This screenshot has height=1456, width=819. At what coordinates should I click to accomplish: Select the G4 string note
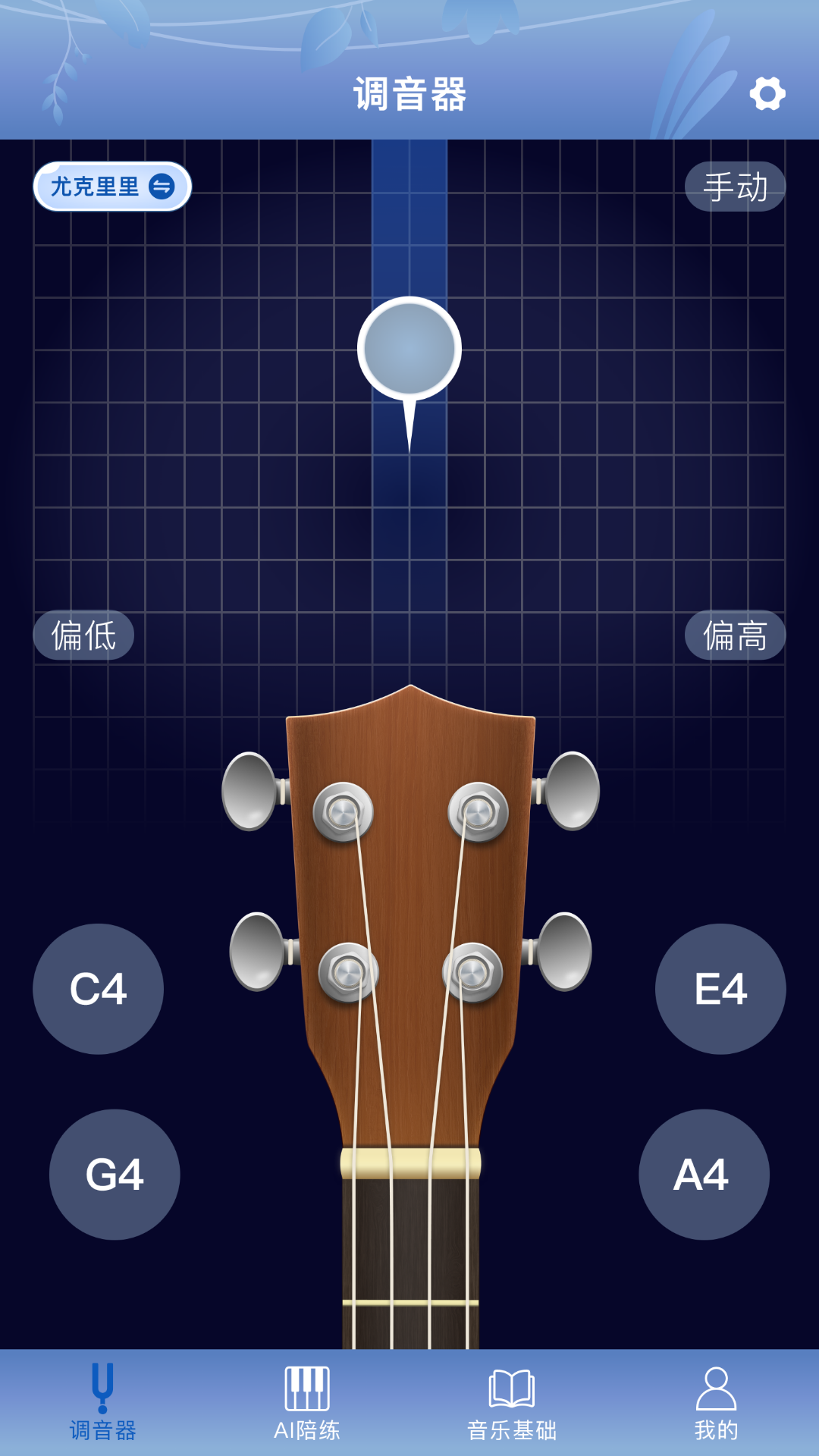click(x=115, y=1175)
